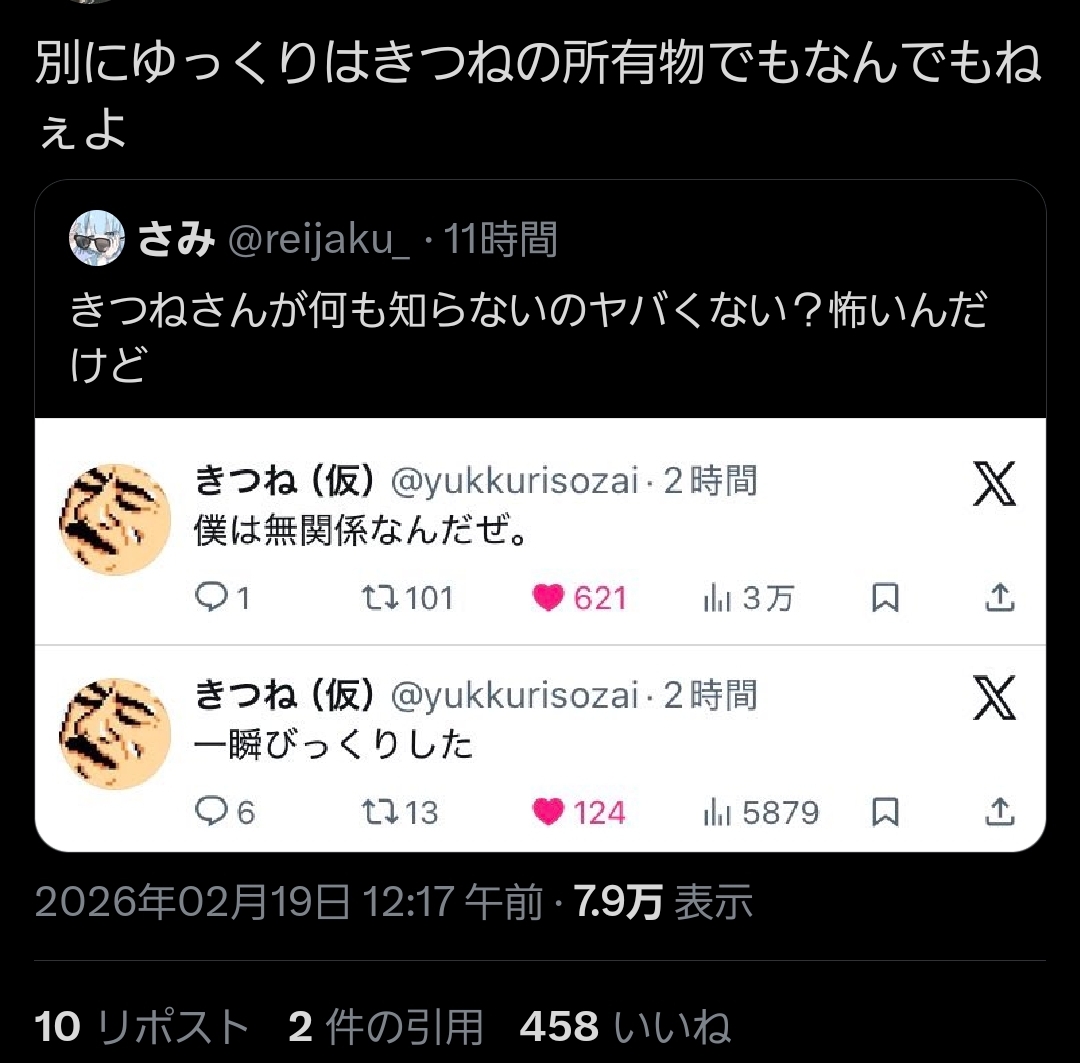View the 2 件の引用 list
The height and width of the screenshot is (1063, 1080).
[x=385, y=1027]
